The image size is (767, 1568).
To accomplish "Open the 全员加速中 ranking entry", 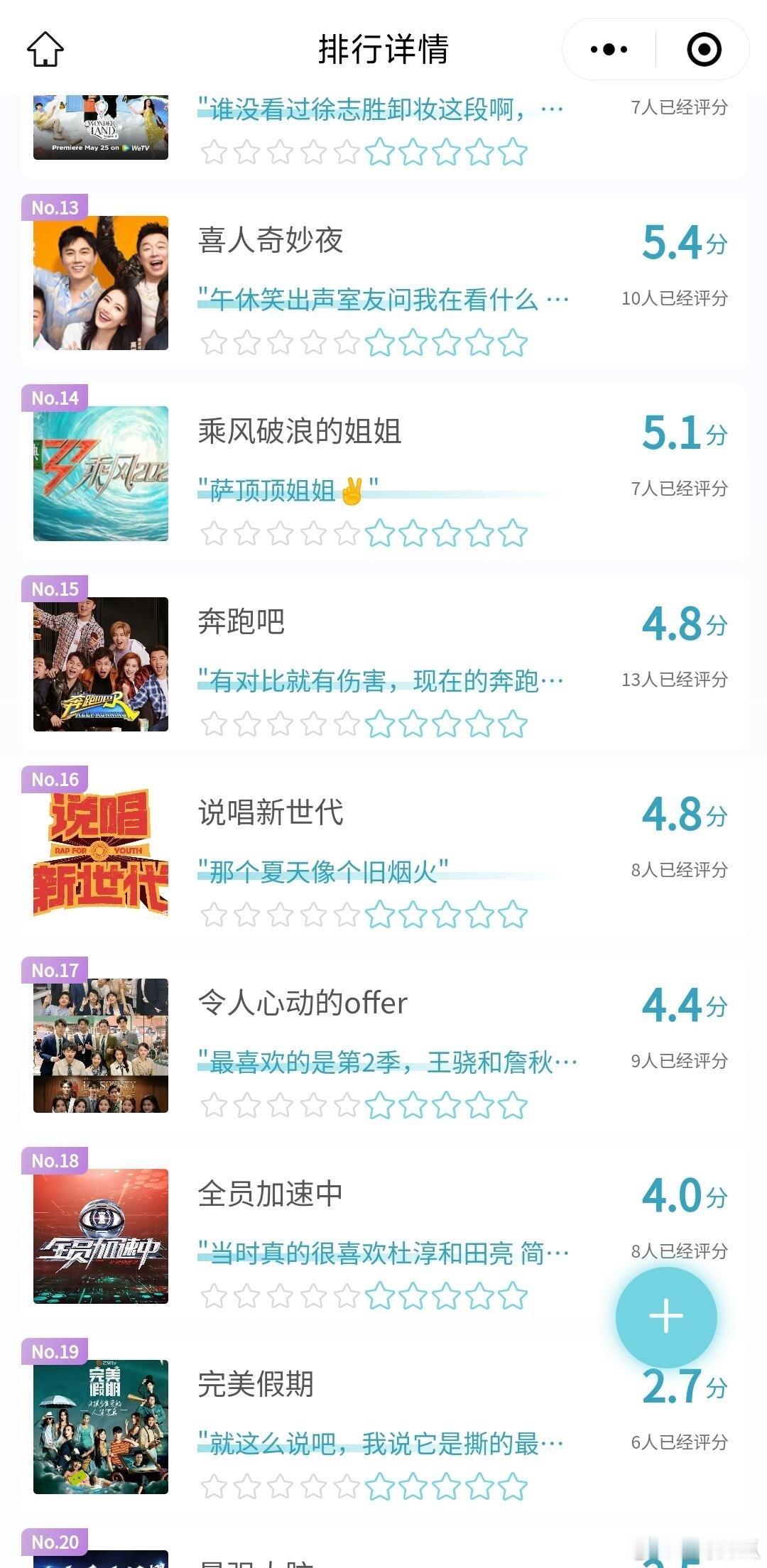I will [x=271, y=1194].
